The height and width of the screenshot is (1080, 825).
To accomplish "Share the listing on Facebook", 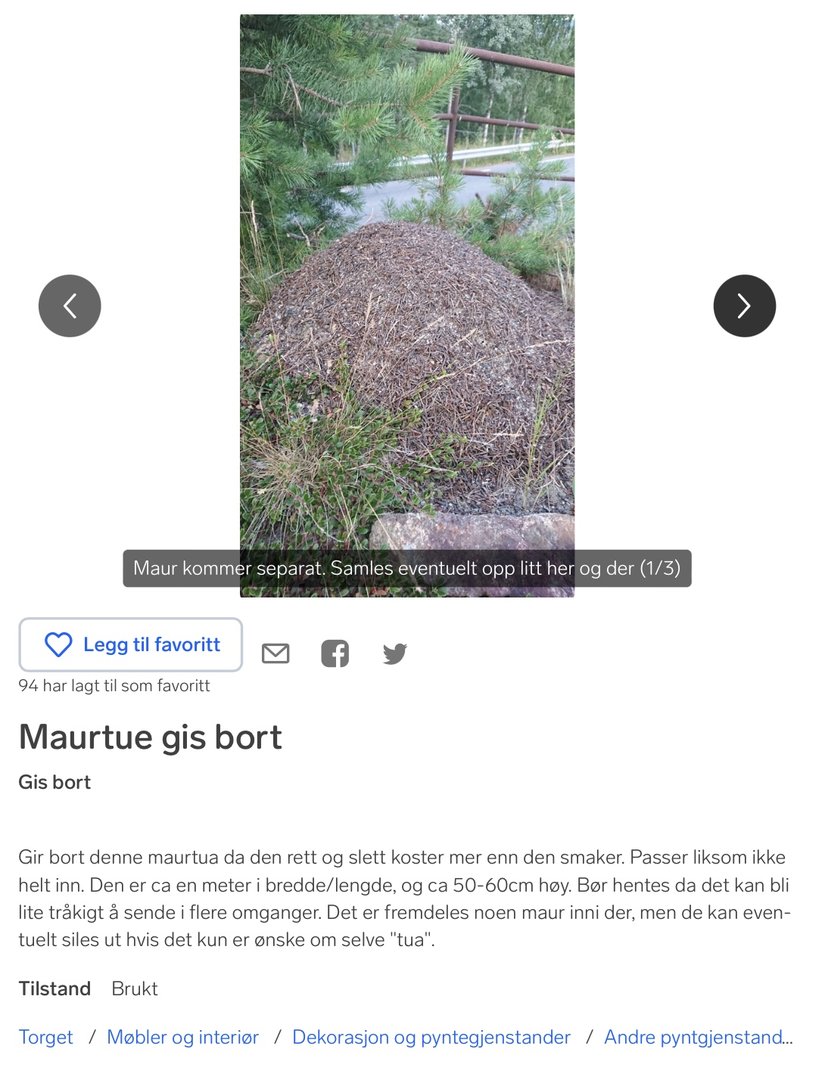I will [335, 654].
